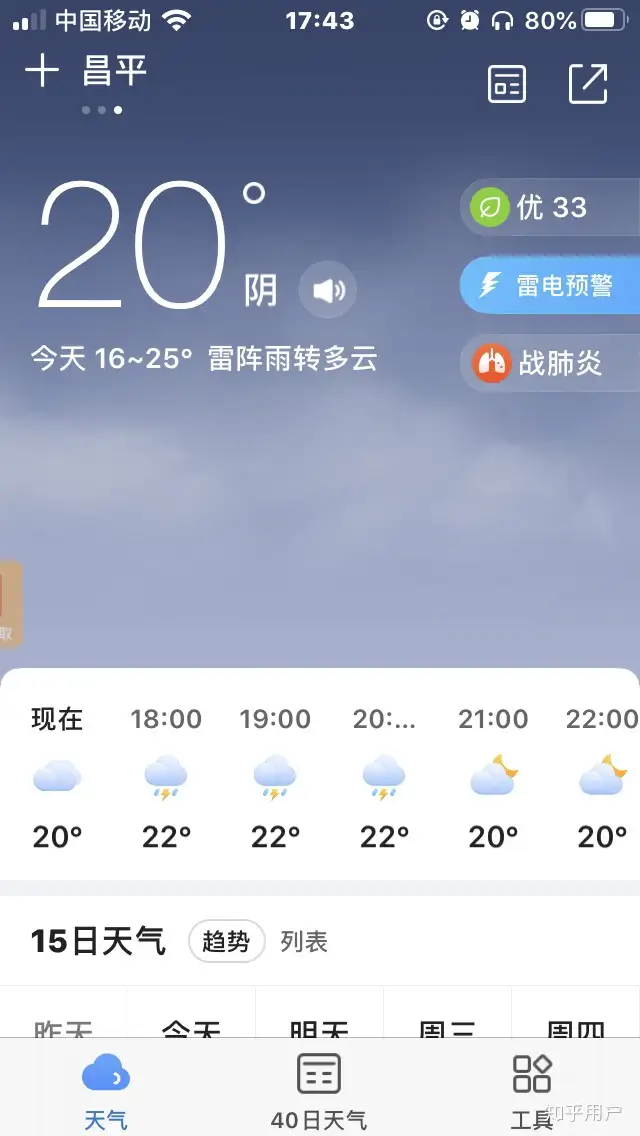Open today's 16~25° forecast summary
The width and height of the screenshot is (640, 1136).
204,359
